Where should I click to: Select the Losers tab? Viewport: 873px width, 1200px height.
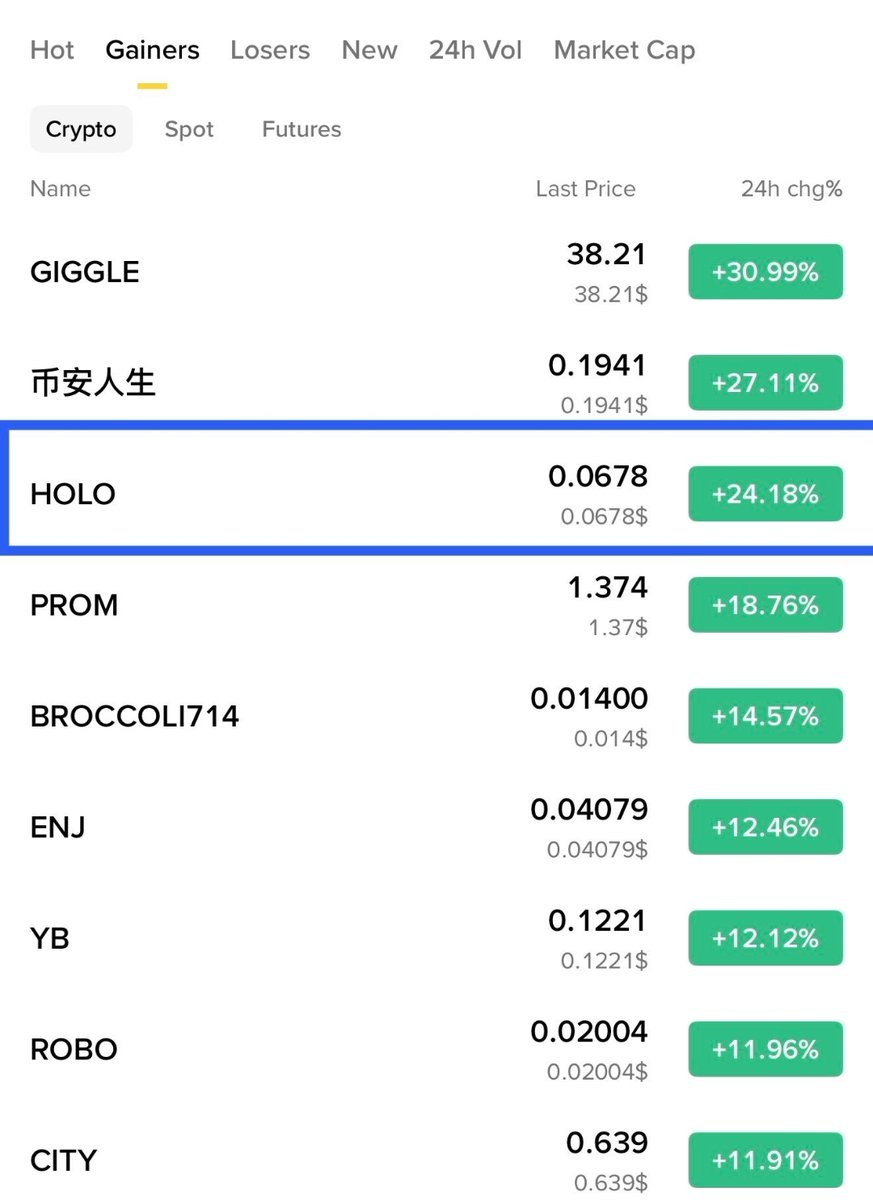[x=270, y=50]
